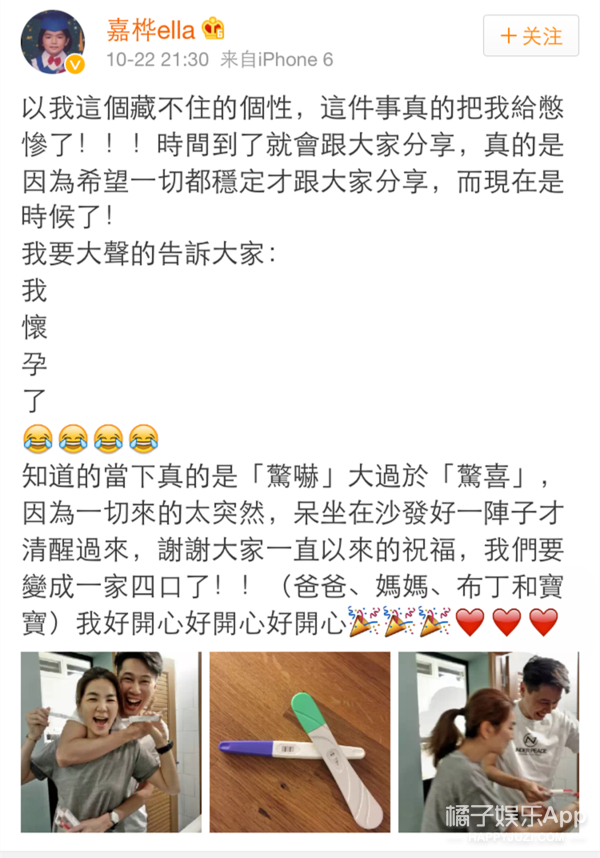
Task: Open the 嘉桦ella username link
Action: click(x=164, y=27)
